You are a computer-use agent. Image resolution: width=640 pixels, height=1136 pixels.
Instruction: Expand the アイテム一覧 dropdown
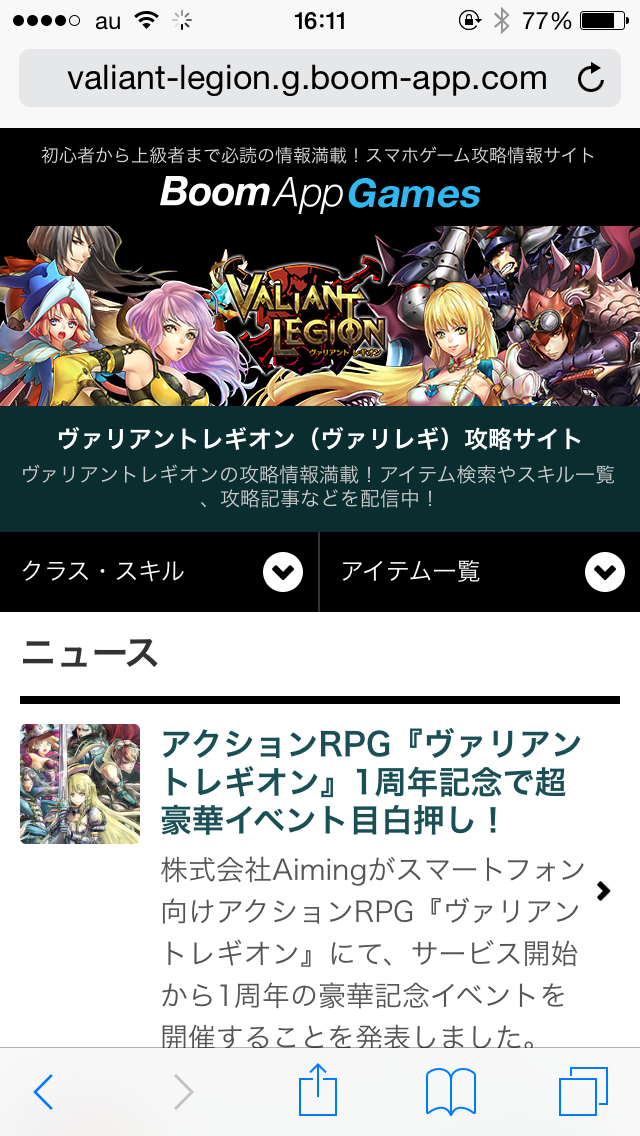pyautogui.click(x=604, y=572)
